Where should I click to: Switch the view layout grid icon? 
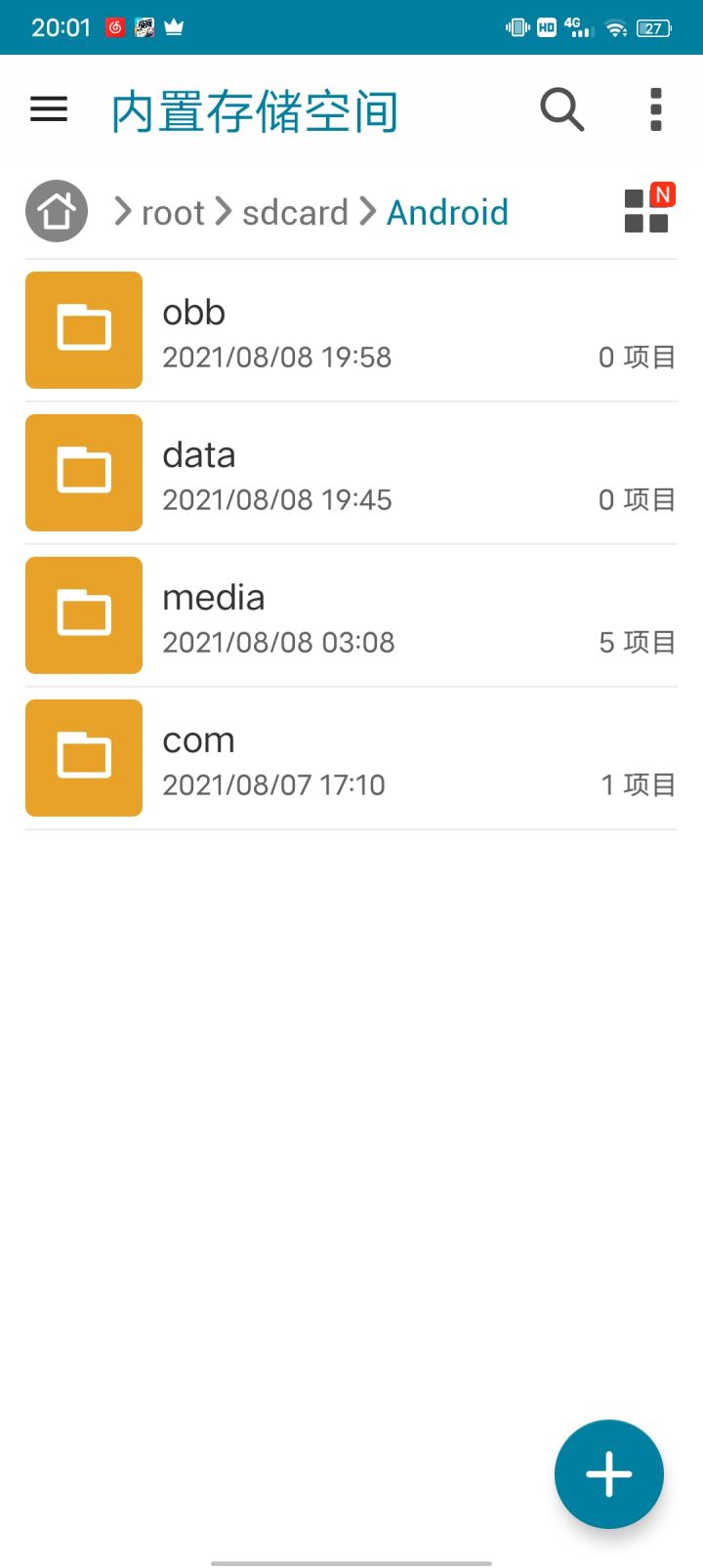coord(646,211)
